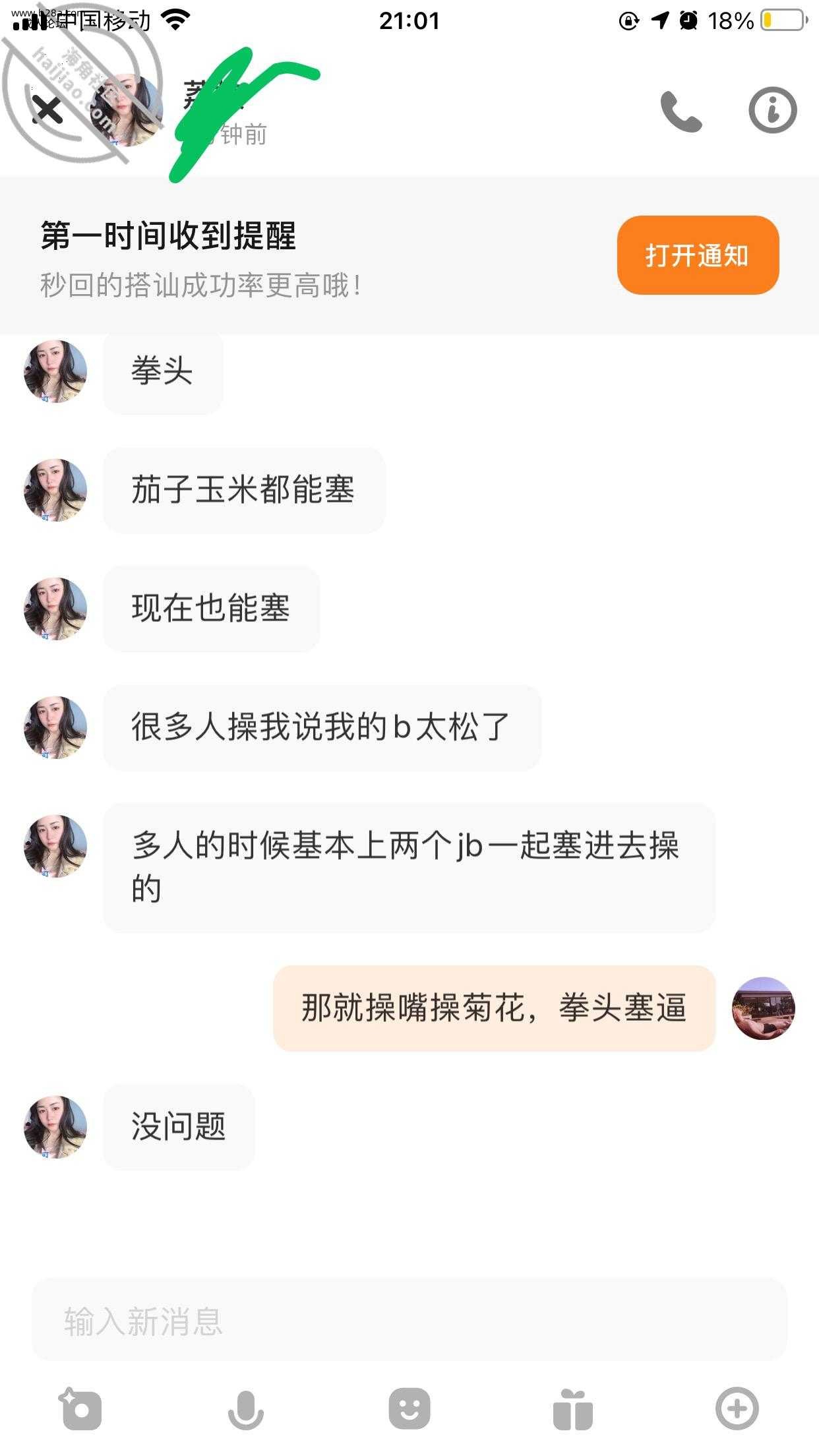Open chat info details
Screen dimensions: 819x1456
click(772, 110)
